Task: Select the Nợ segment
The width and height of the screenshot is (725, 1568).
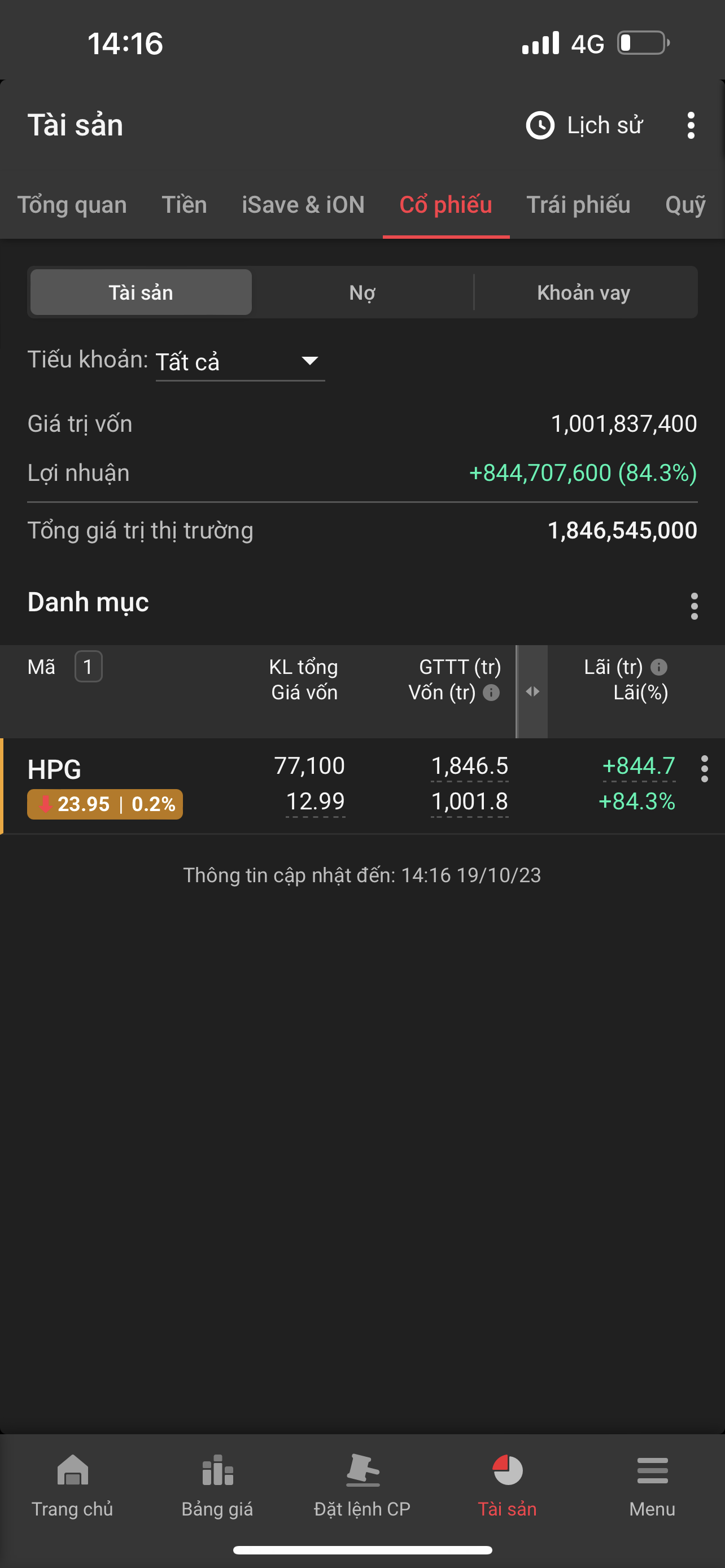Action: coord(362,293)
